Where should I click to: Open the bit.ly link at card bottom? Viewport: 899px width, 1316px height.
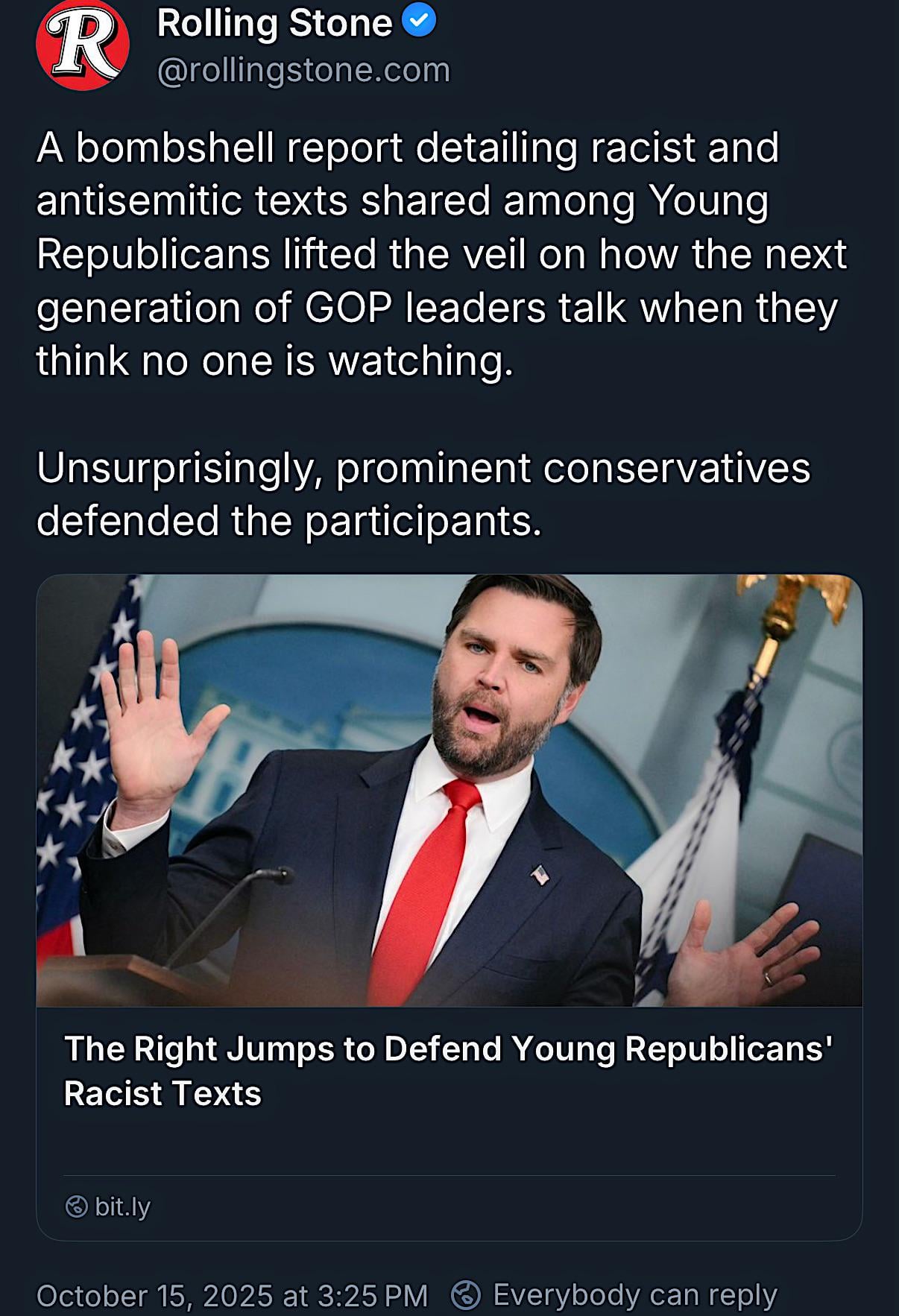(122, 1206)
